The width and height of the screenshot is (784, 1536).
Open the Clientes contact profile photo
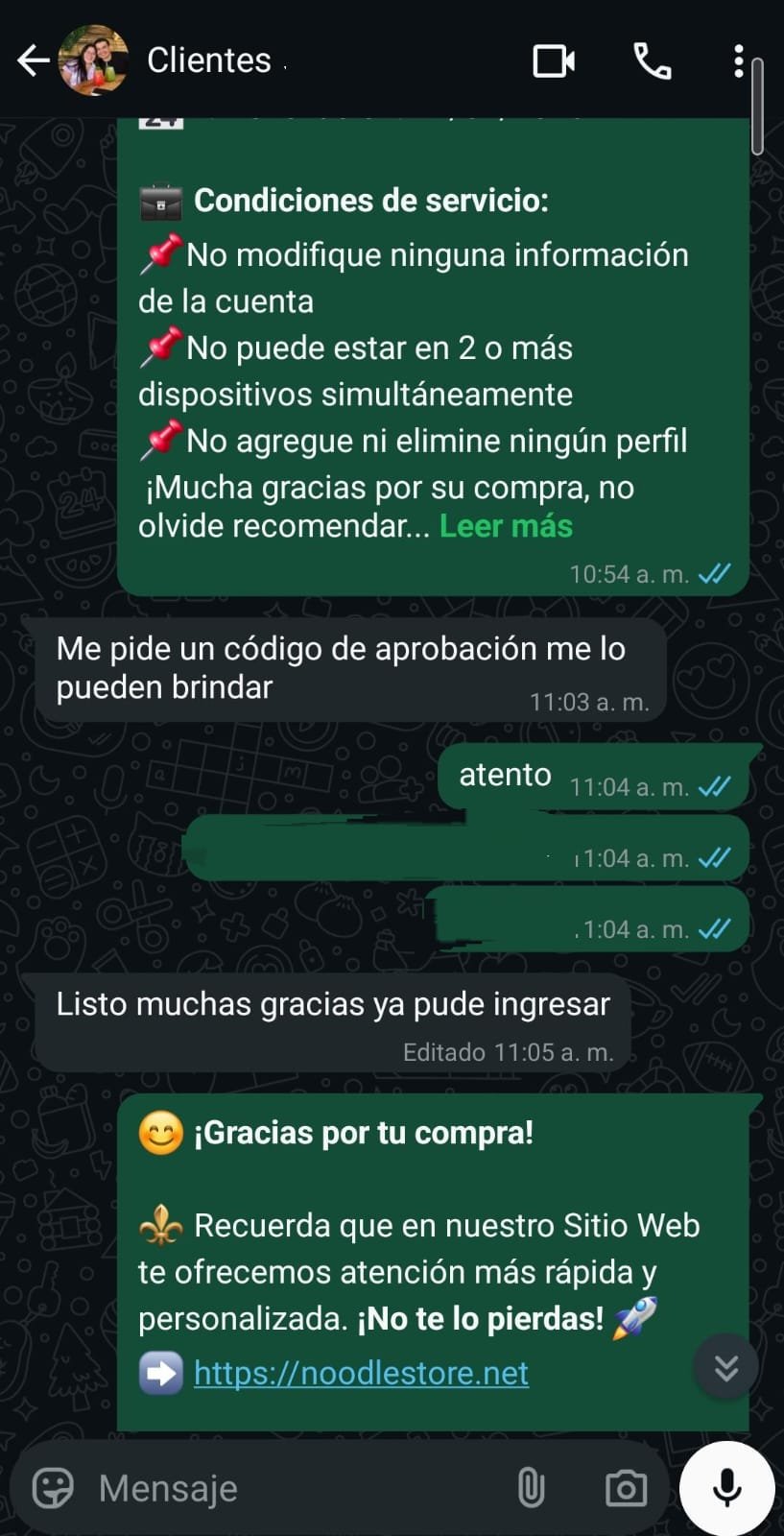coord(93,60)
